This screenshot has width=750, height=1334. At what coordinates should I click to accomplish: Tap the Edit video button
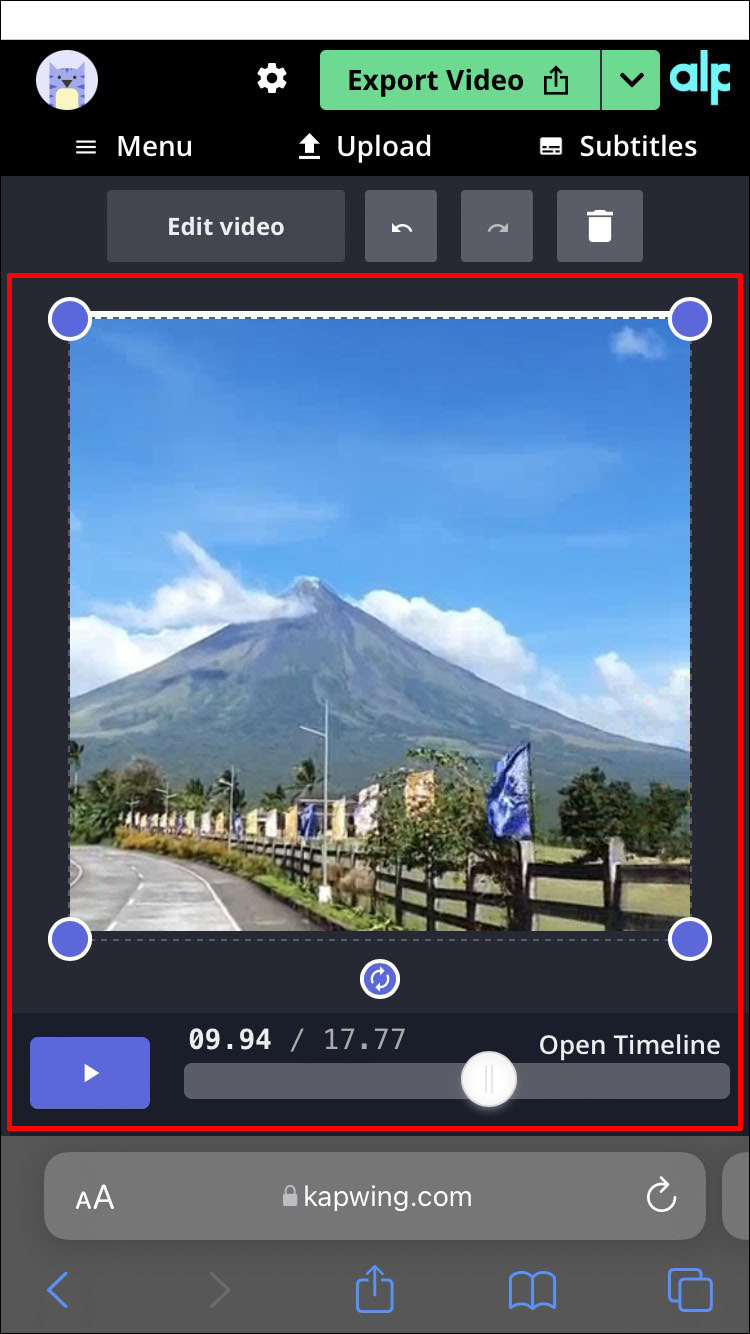pyautogui.click(x=226, y=227)
